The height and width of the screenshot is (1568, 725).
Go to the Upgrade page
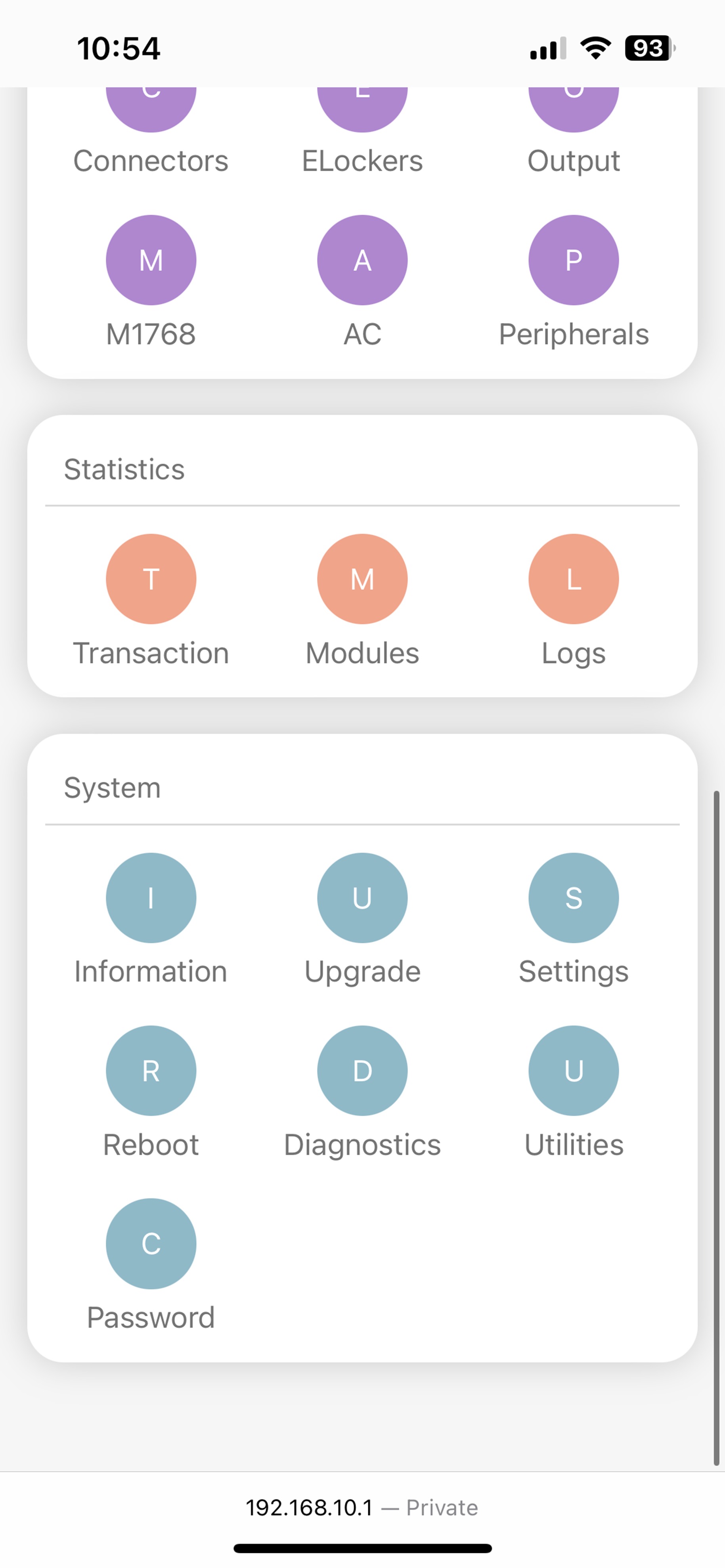point(362,899)
